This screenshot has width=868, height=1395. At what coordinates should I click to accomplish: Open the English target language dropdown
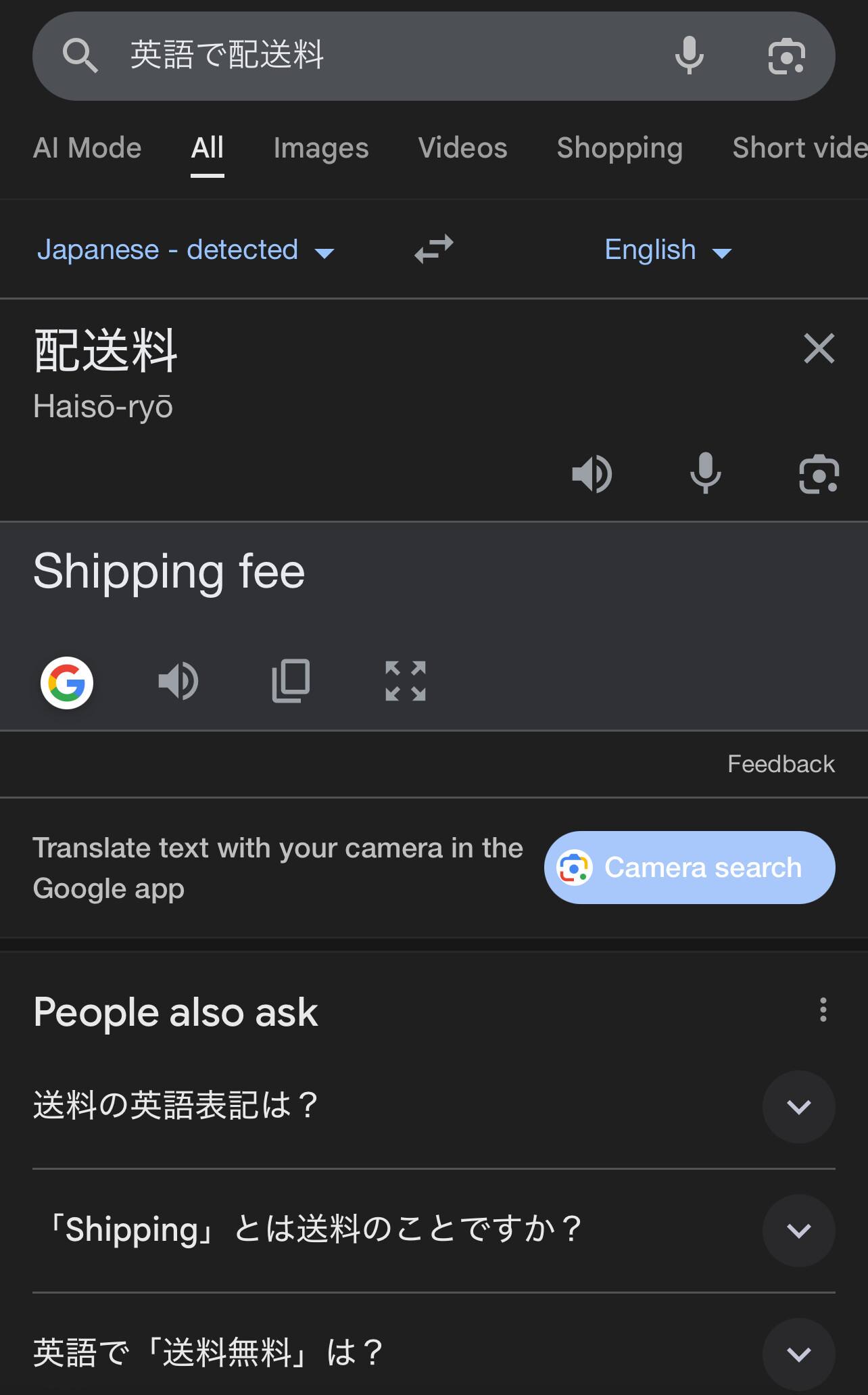tap(668, 250)
